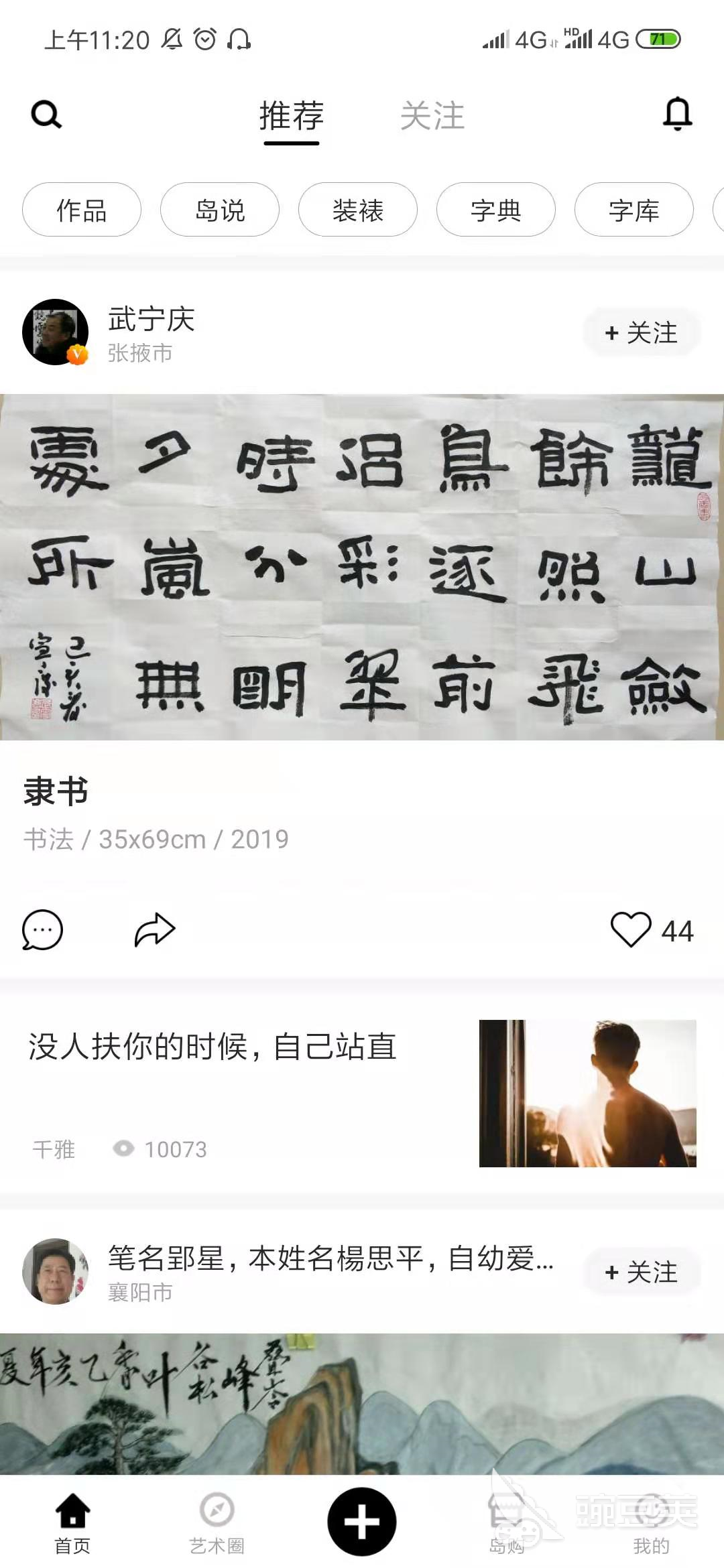Open 武宁庆's profile avatar
This screenshot has width=724, height=1568.
56,332
